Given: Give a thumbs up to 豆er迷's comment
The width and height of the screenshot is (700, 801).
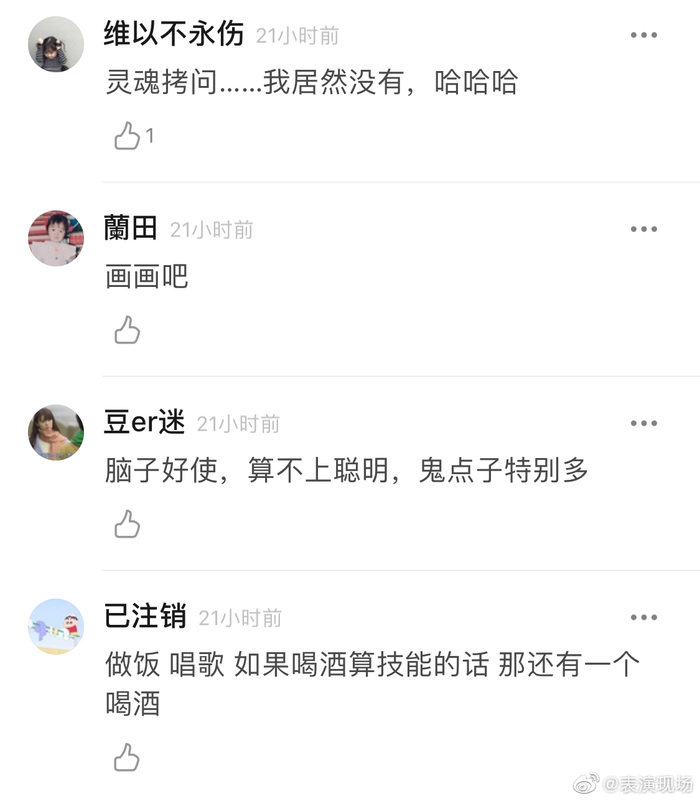Looking at the screenshot, I should [x=127, y=524].
